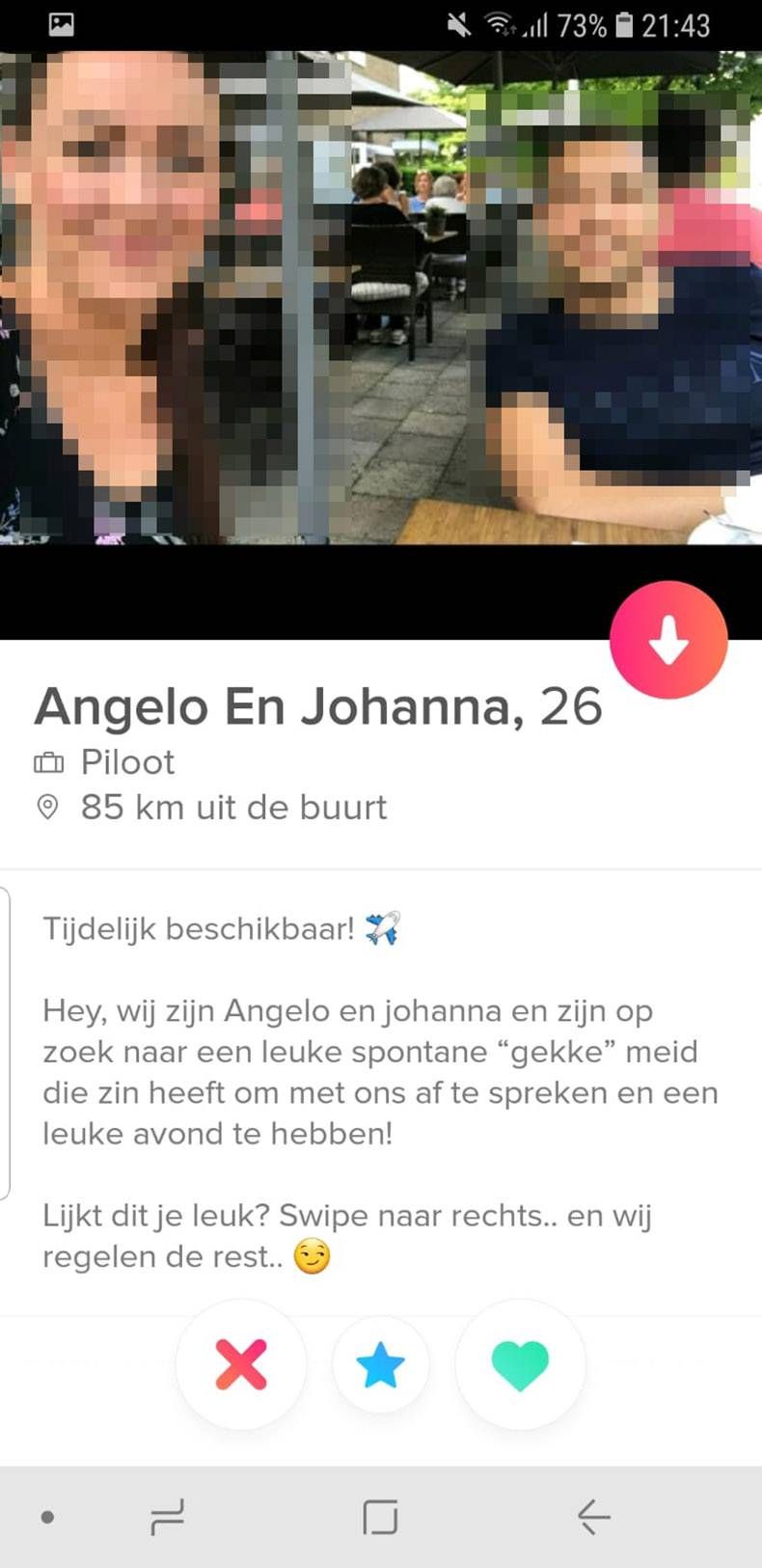This screenshot has width=762, height=1568.
Task: Tap the home square in the navigation bar
Action: click(381, 1515)
